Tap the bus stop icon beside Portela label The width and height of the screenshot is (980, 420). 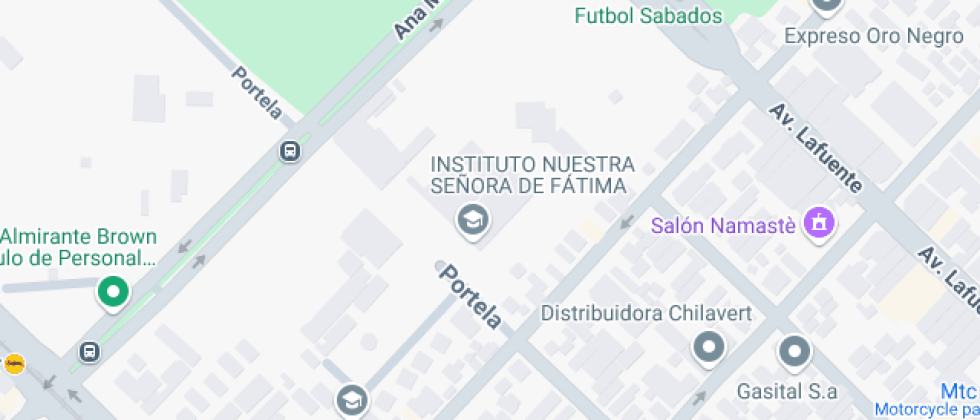coord(290,152)
